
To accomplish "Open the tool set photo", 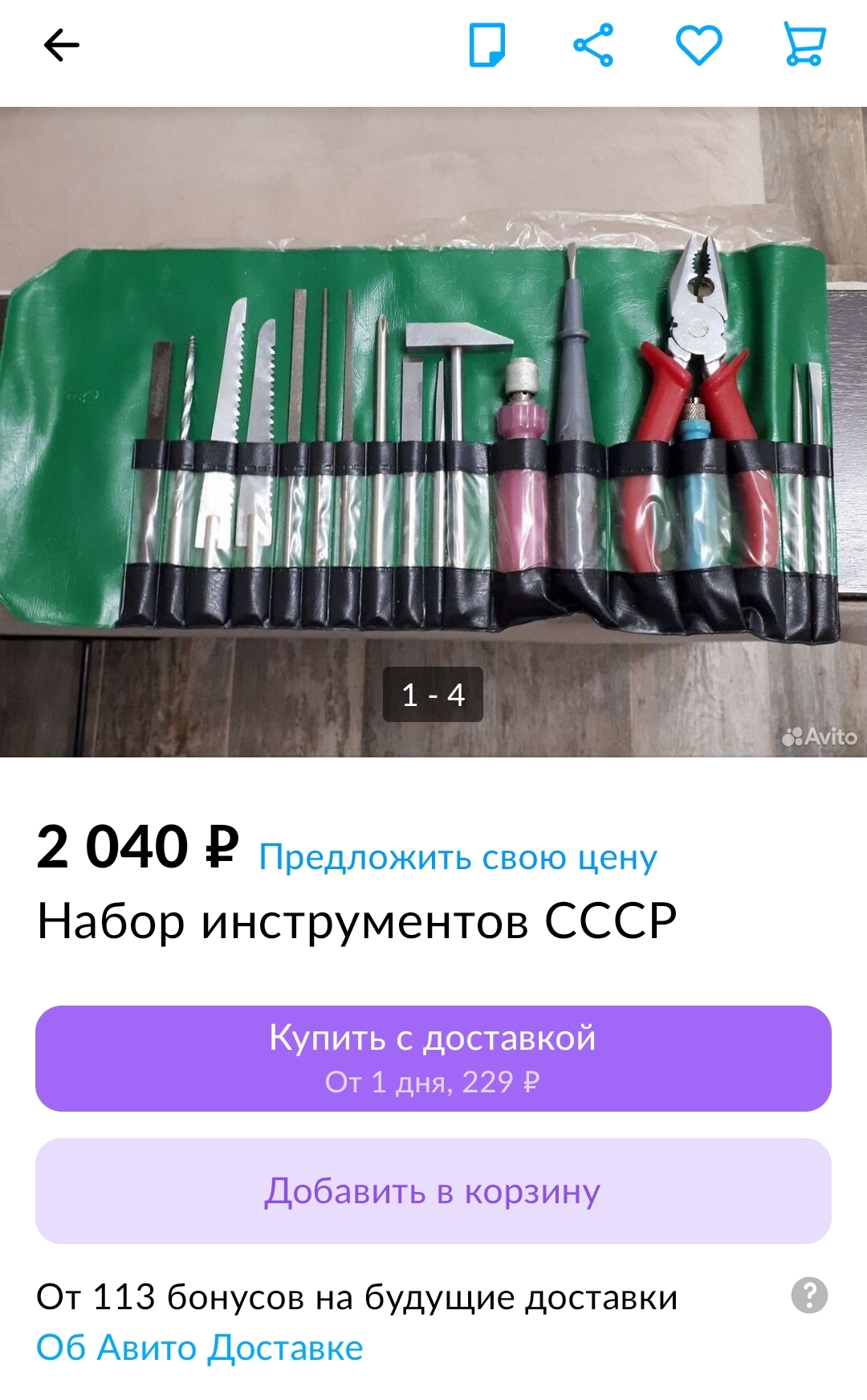I will (x=433, y=432).
